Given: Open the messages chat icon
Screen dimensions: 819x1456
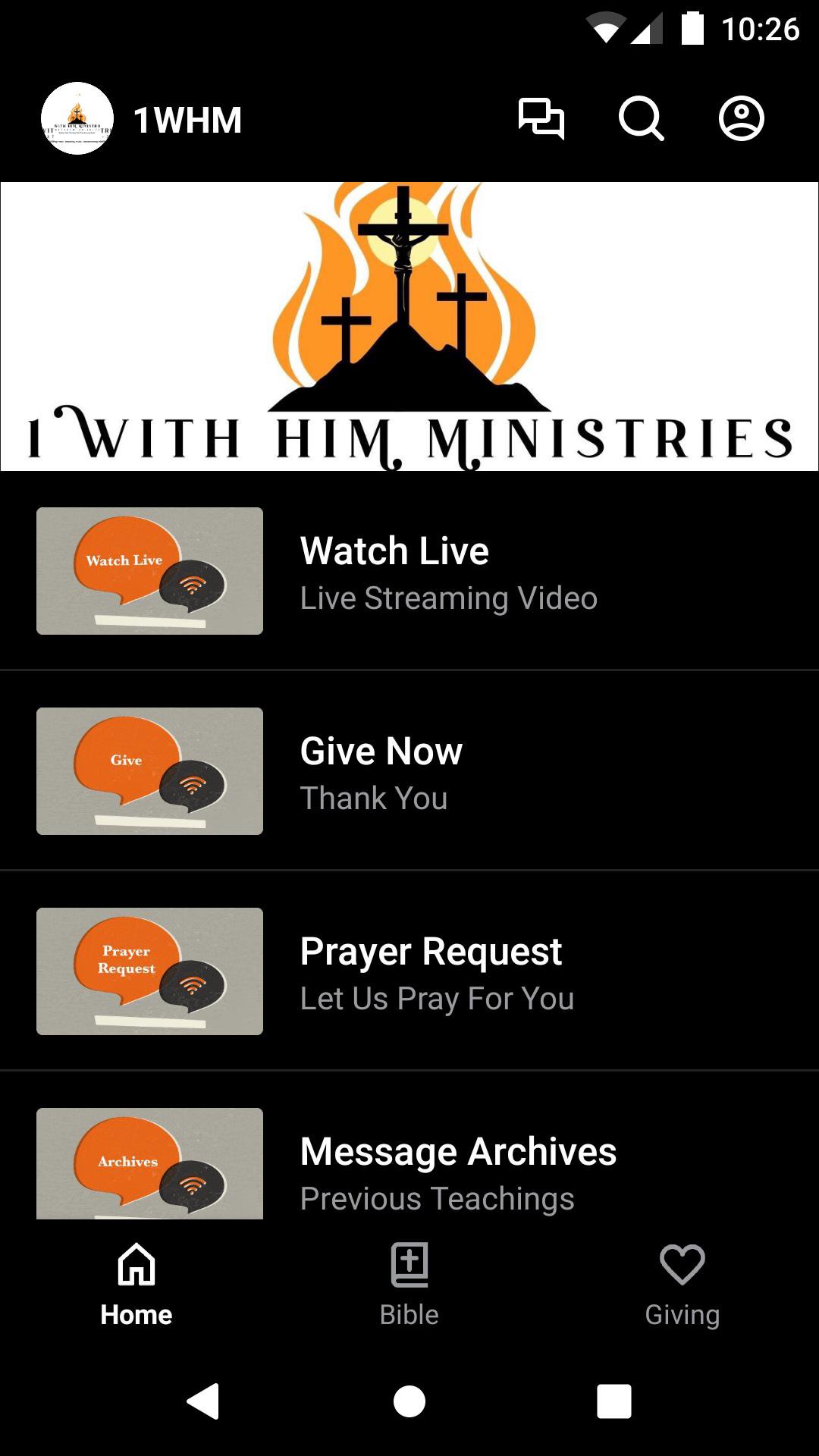Looking at the screenshot, I should [541, 119].
